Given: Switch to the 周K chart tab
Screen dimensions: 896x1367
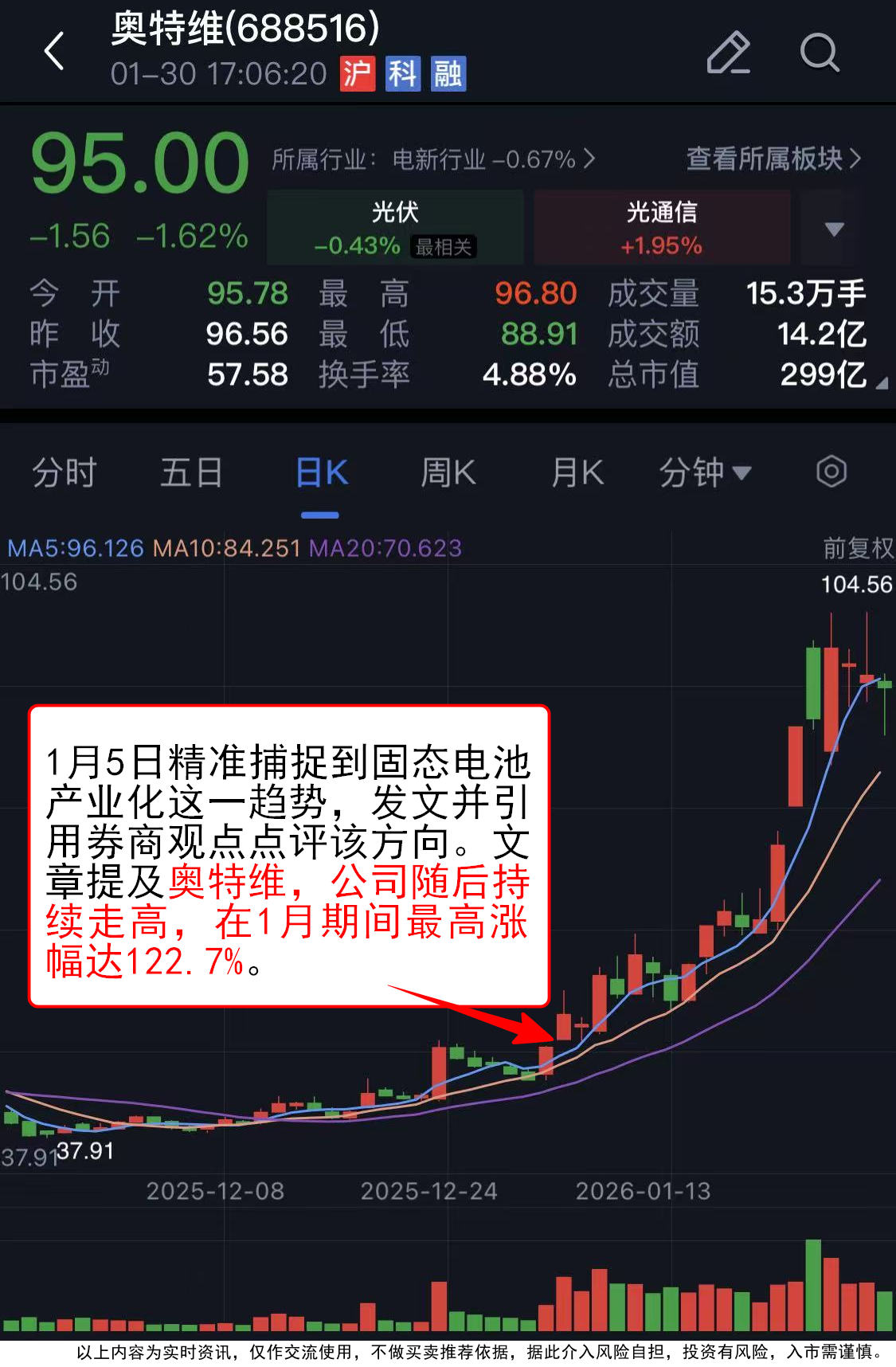Looking at the screenshot, I should pyautogui.click(x=448, y=472).
